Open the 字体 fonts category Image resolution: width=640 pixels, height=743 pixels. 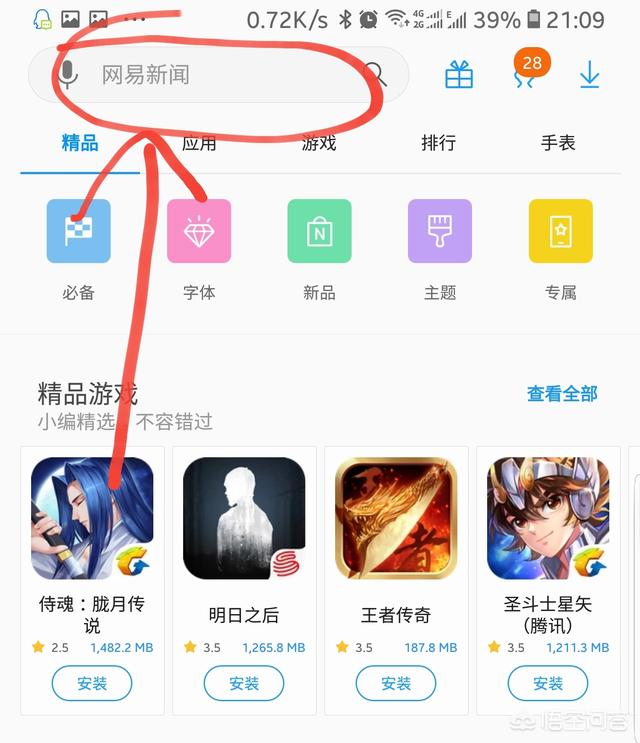[199, 232]
